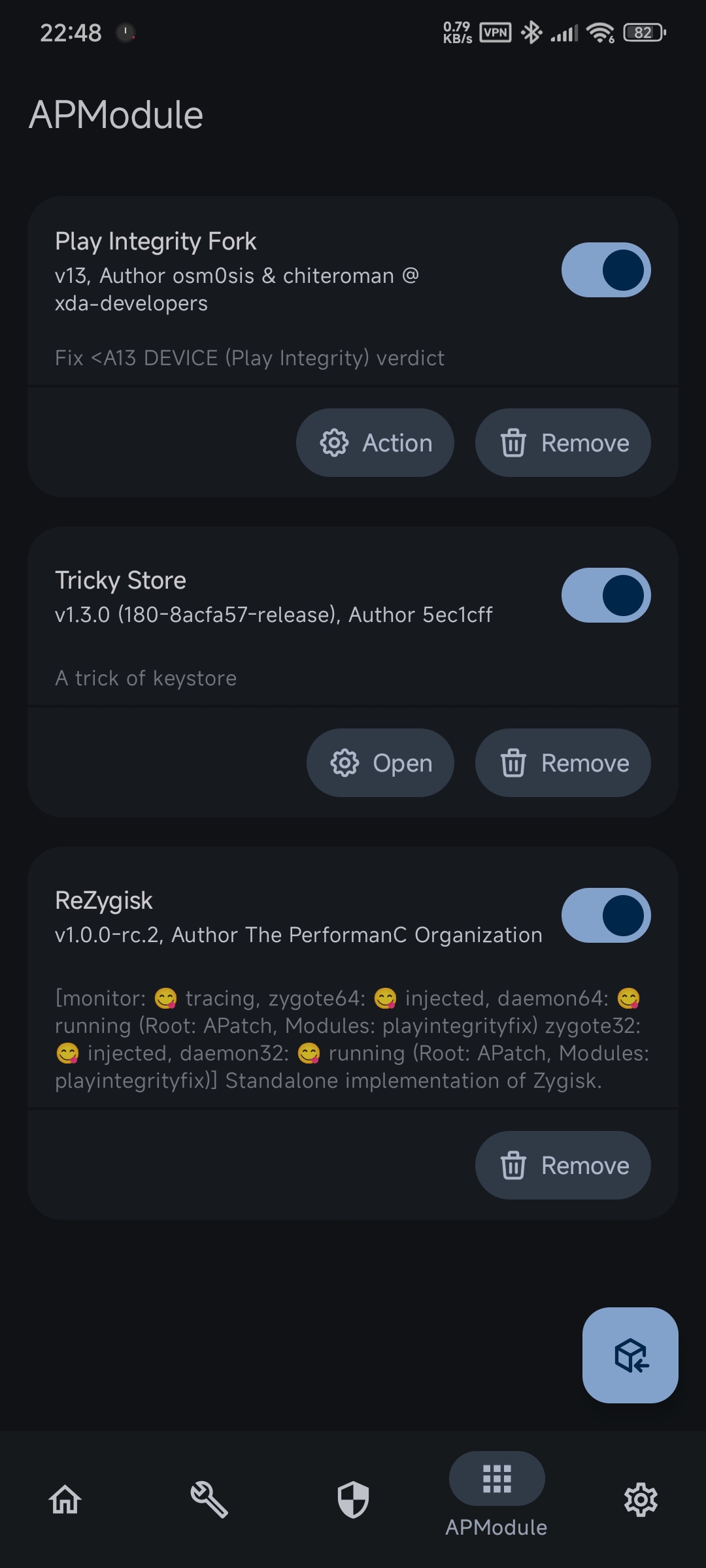
Task: Open the Tricky Store module interface
Action: pos(380,763)
